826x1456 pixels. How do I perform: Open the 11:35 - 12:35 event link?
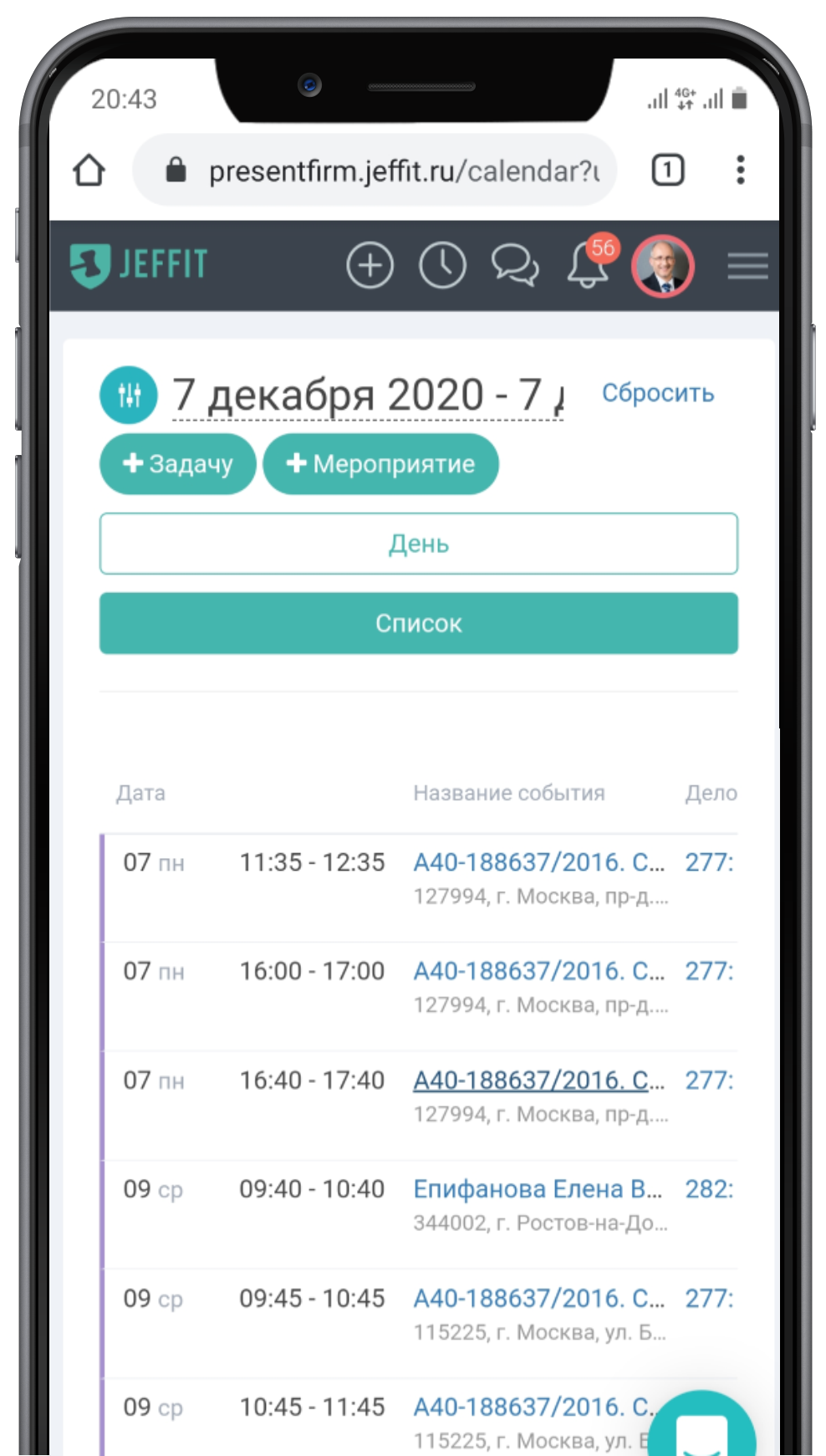538,862
